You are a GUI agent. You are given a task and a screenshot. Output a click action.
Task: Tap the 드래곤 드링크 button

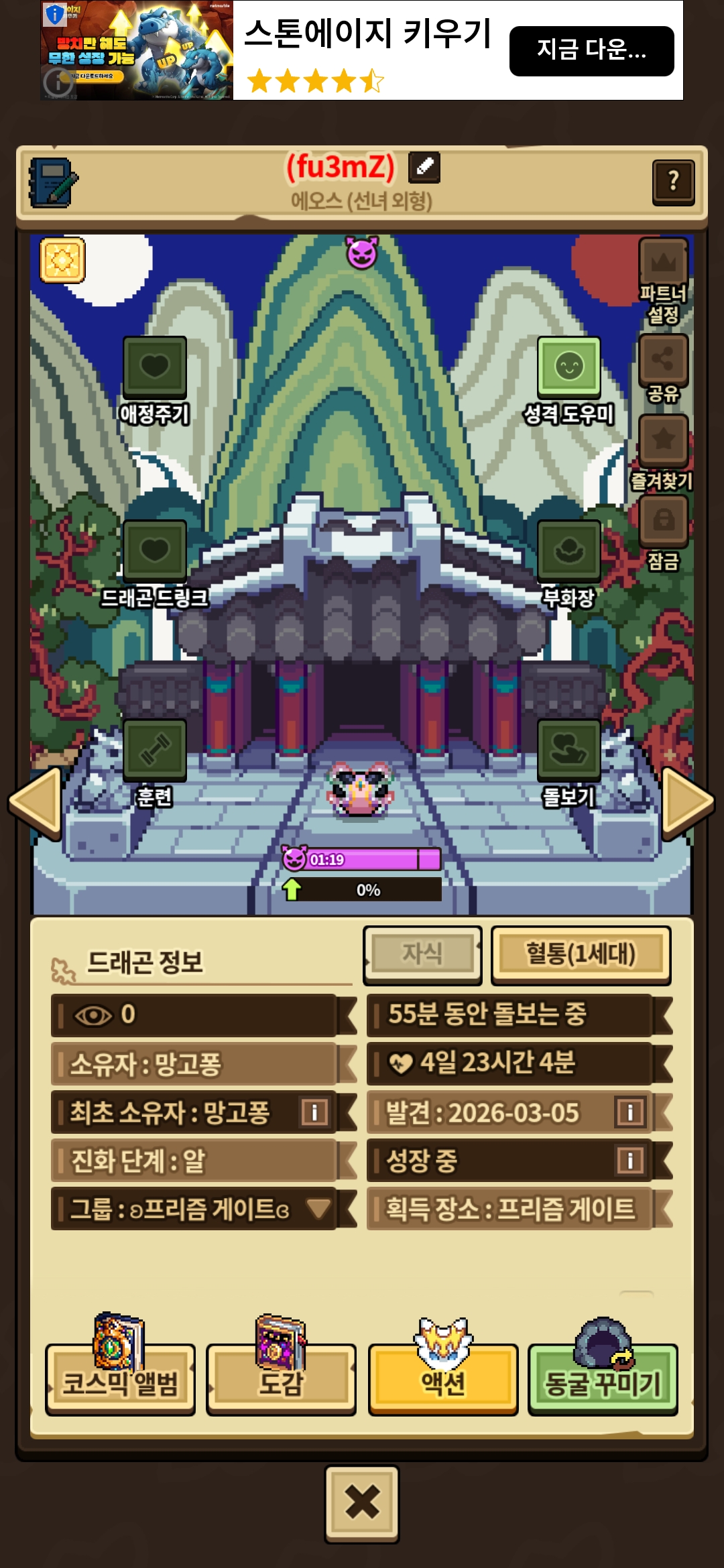(x=155, y=551)
